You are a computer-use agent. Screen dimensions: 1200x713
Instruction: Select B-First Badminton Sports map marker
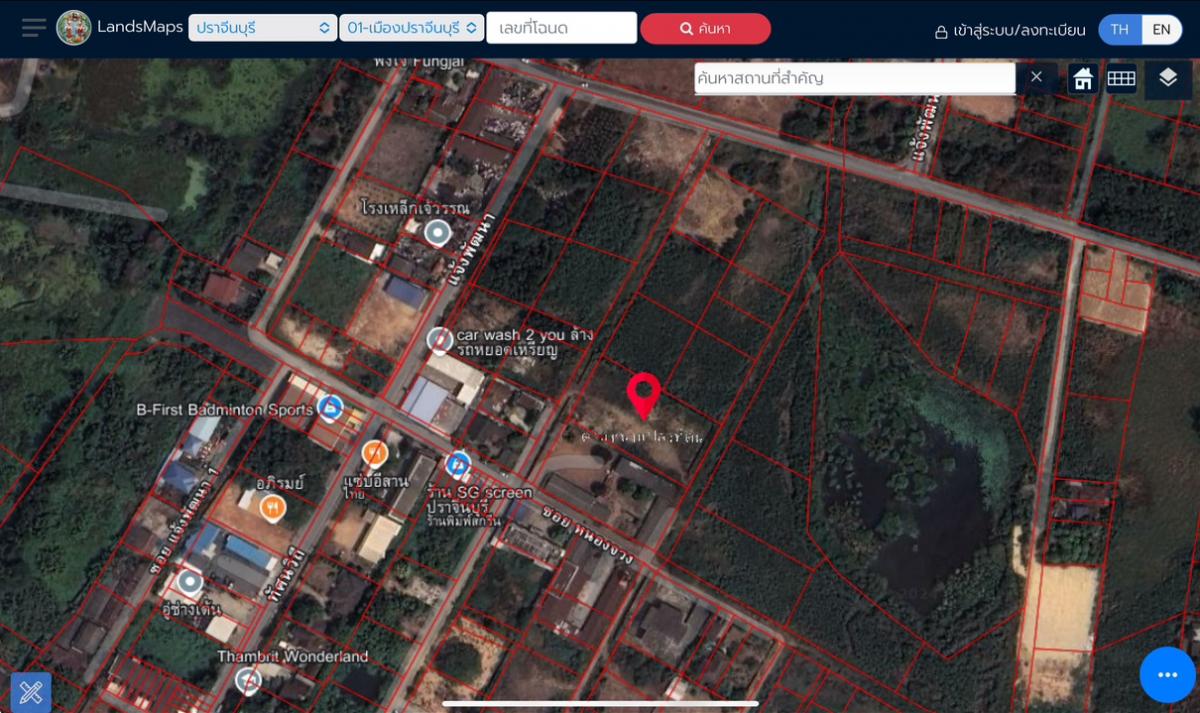(329, 407)
